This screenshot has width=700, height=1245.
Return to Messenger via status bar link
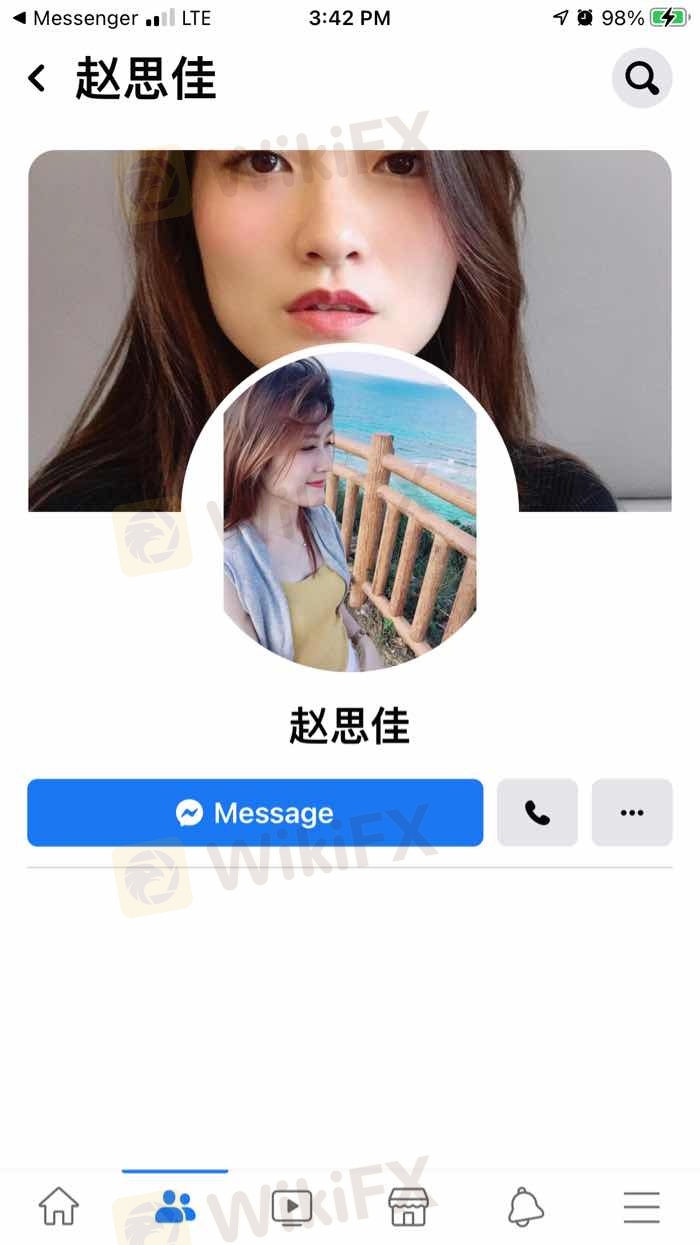[75, 18]
